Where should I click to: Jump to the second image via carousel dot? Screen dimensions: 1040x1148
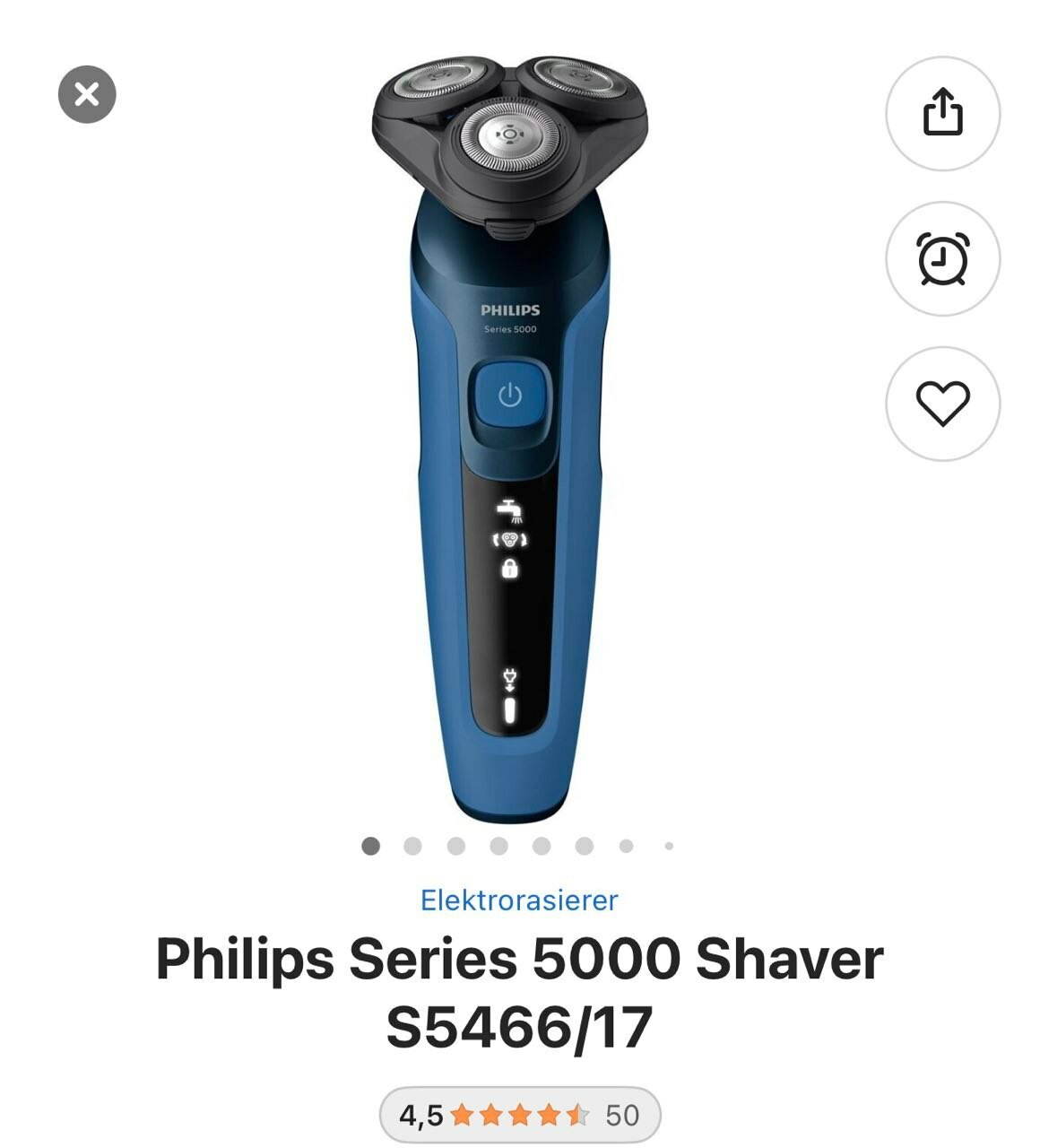pyautogui.click(x=412, y=844)
